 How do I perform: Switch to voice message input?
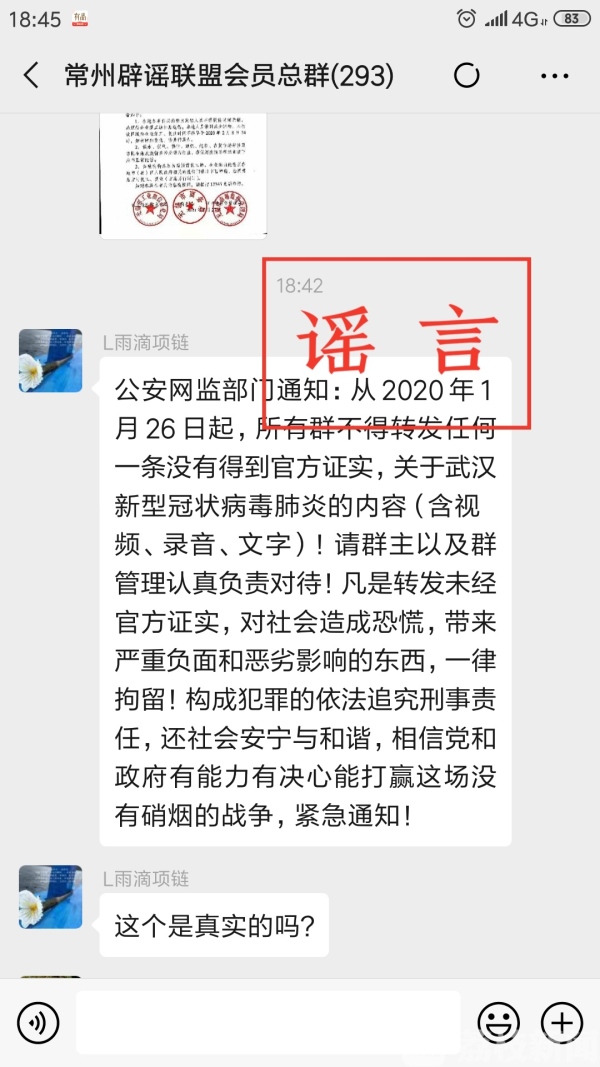[38, 1022]
